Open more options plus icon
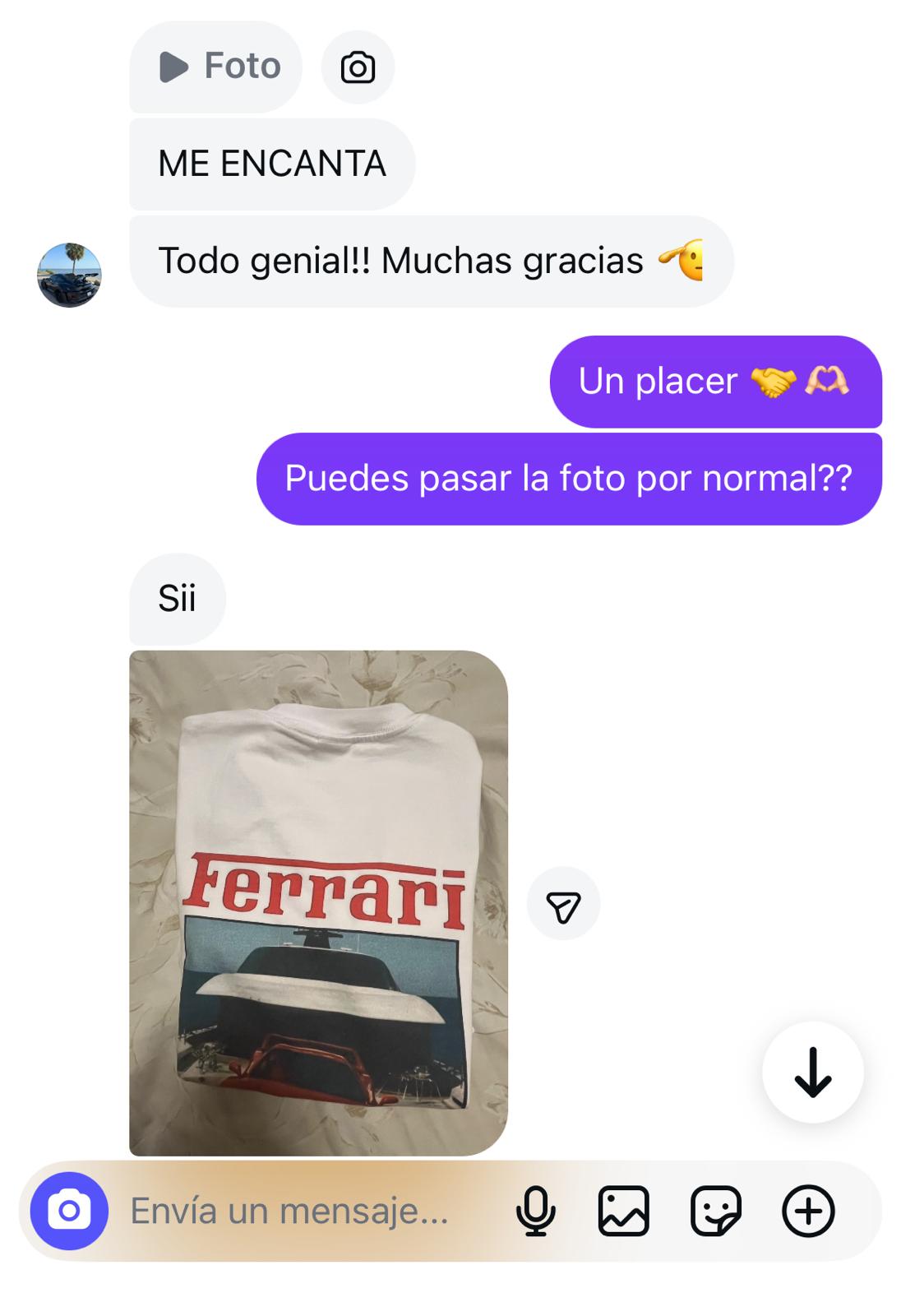The width and height of the screenshot is (901, 1316). pyautogui.click(x=808, y=1211)
